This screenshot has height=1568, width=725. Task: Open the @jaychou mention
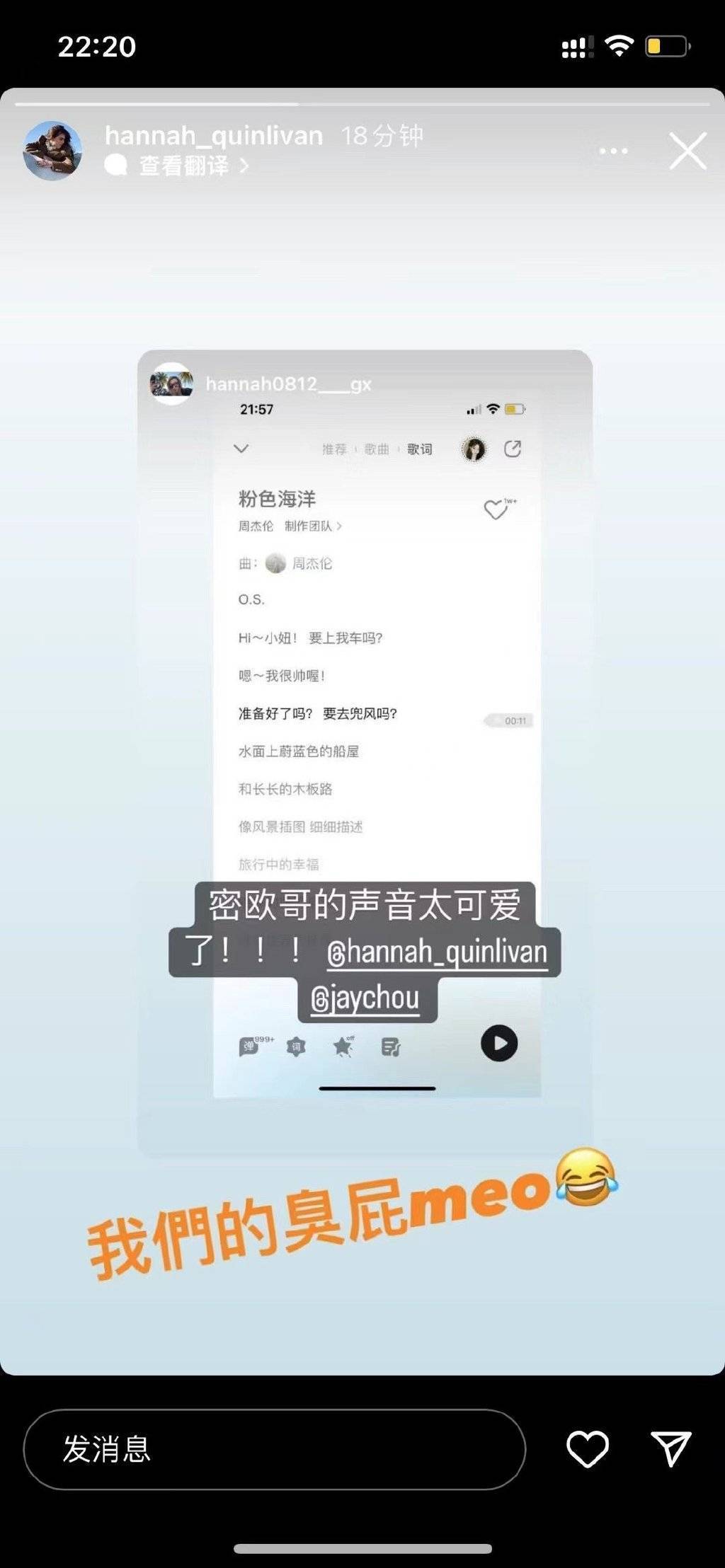365,998
